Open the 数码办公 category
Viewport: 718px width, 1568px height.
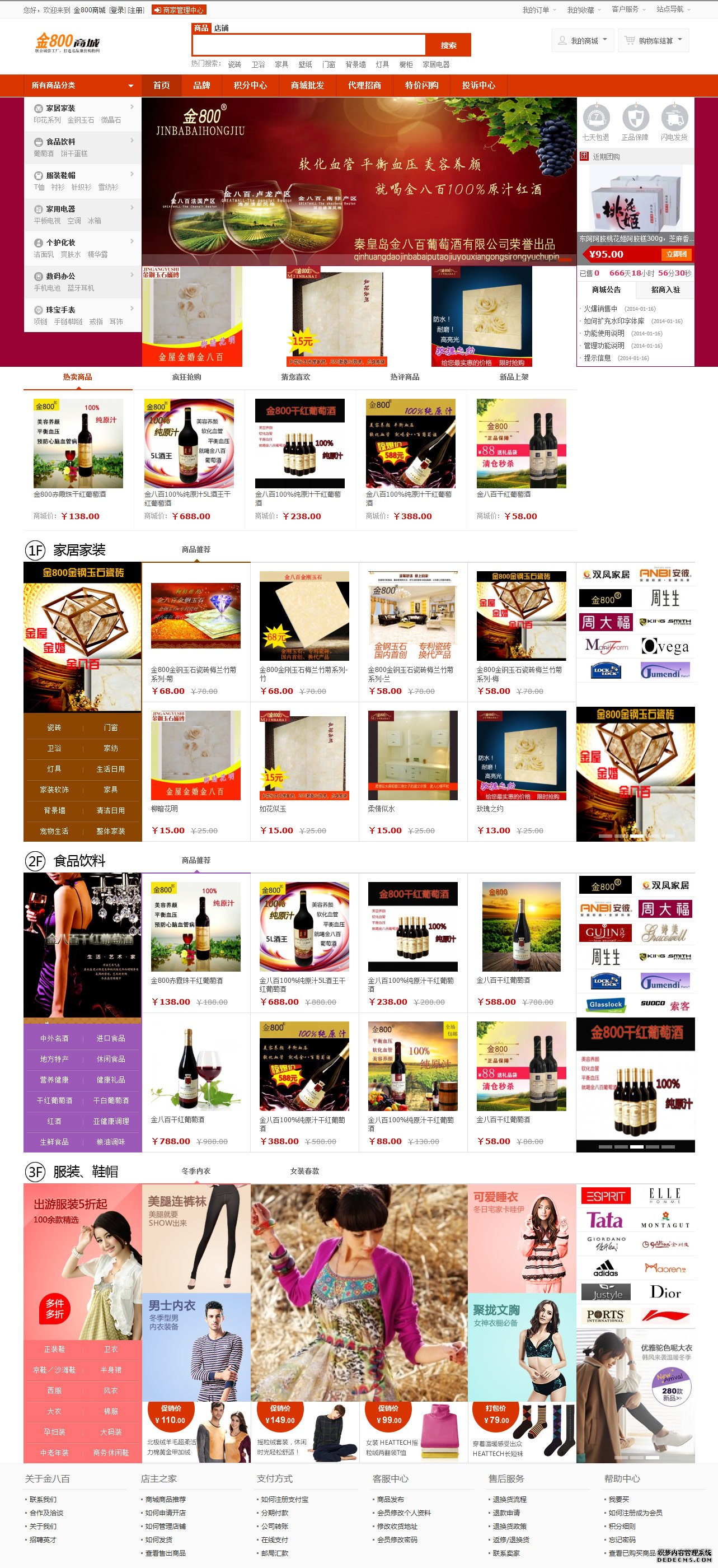[x=60, y=276]
